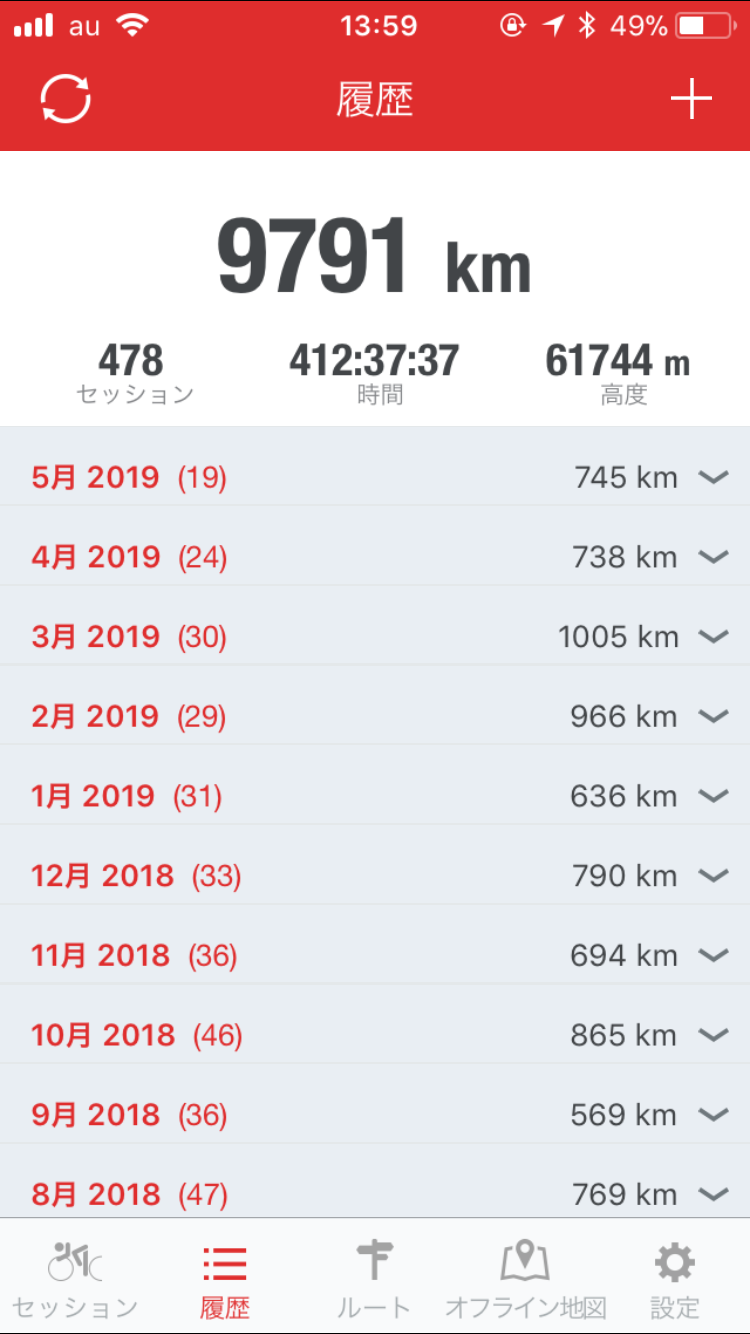Screen dimensions: 750x1334
Task: Open the オフライン地図 tab
Action: pyautogui.click(x=526, y=1278)
